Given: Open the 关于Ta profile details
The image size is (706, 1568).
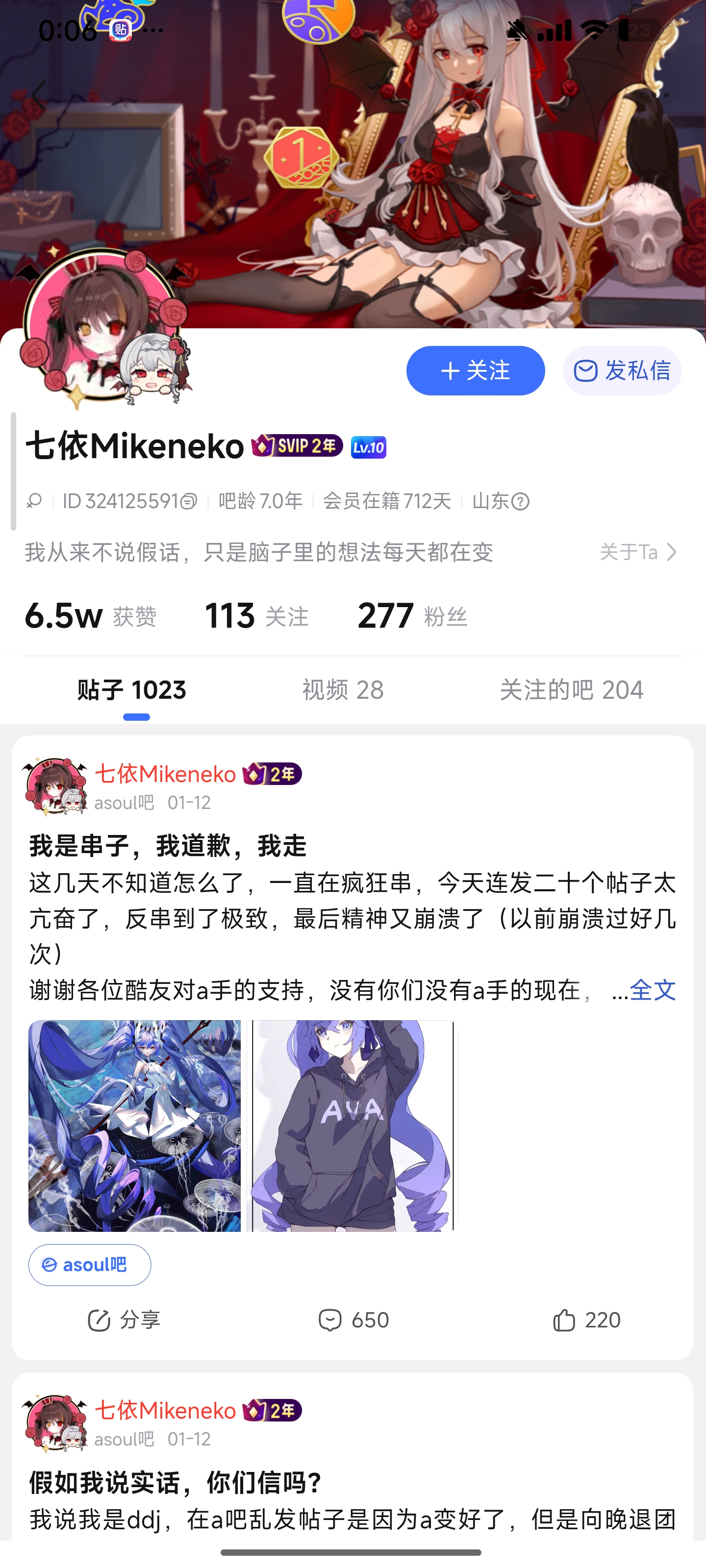Looking at the screenshot, I should [638, 552].
